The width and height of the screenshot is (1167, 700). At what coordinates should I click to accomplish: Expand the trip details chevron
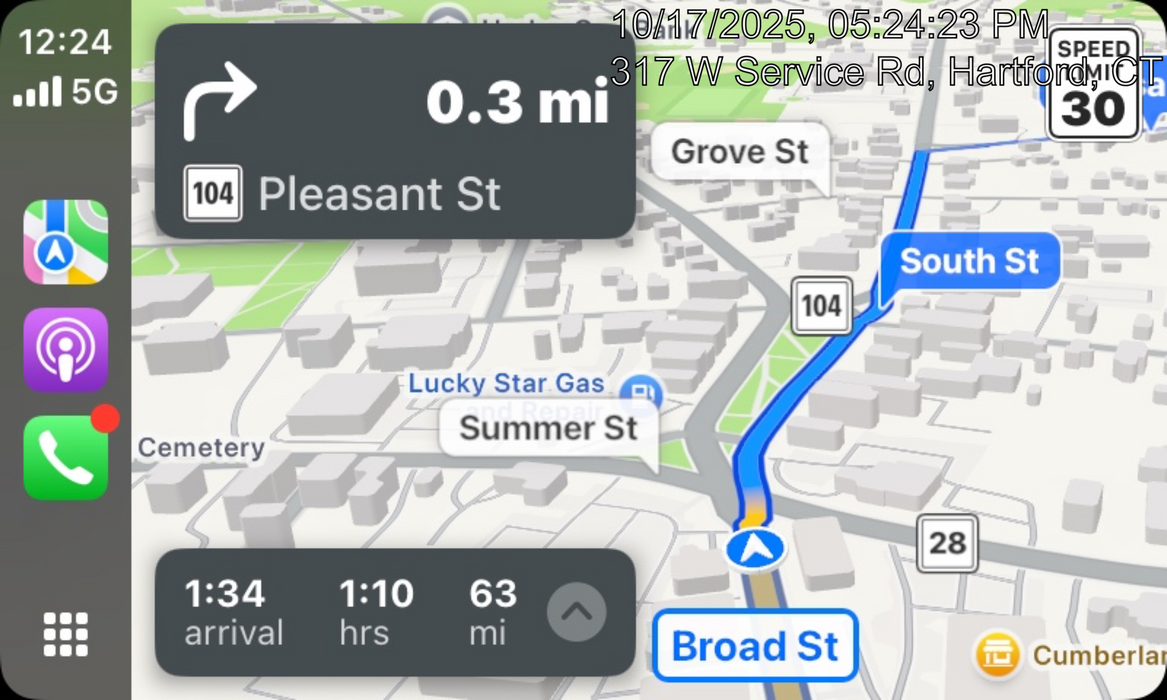click(x=576, y=612)
